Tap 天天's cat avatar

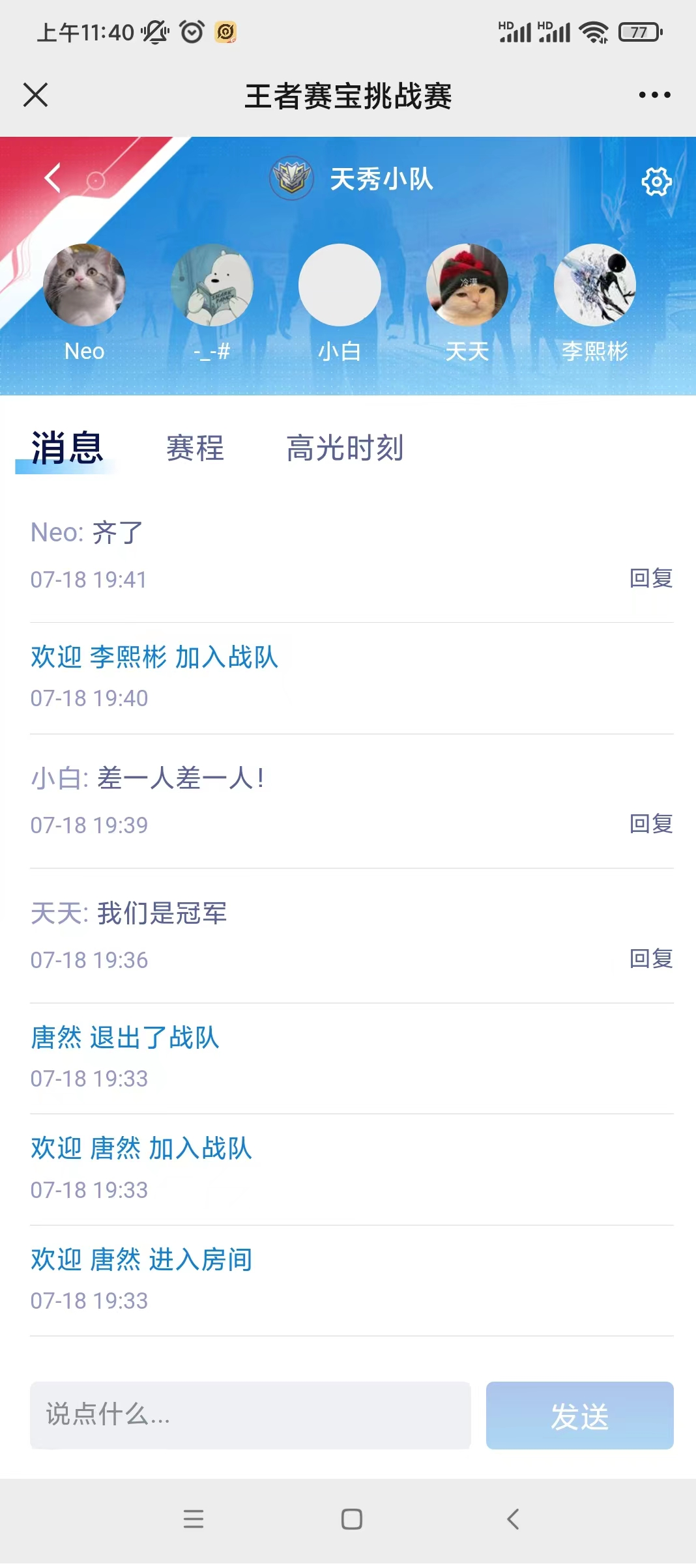coord(467,285)
